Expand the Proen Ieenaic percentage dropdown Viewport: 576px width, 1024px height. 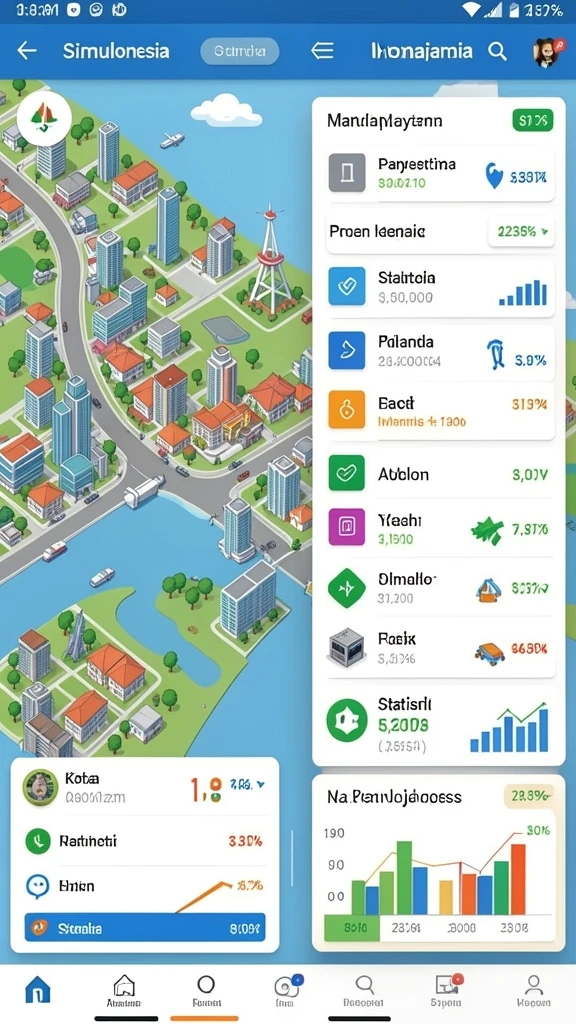tap(522, 232)
